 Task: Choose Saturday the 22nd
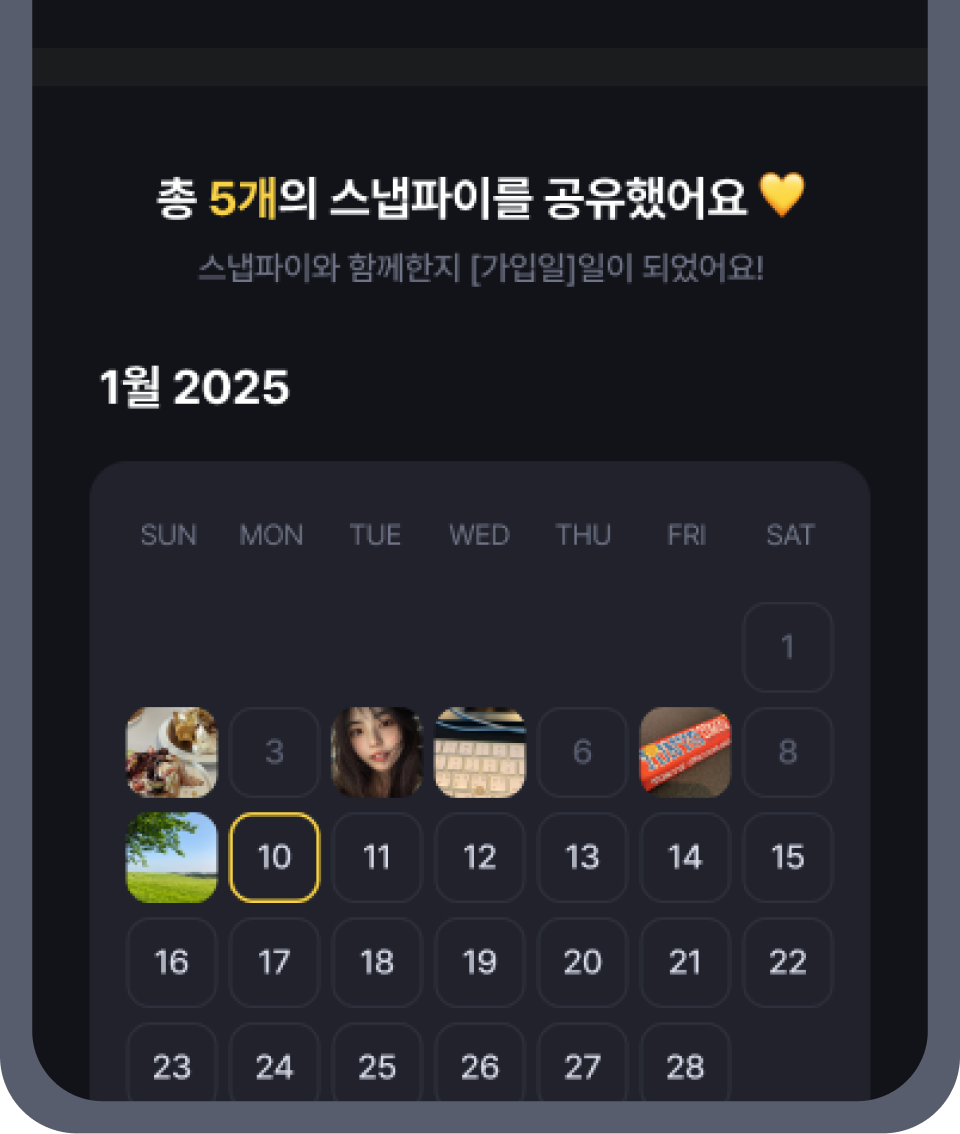(x=788, y=962)
